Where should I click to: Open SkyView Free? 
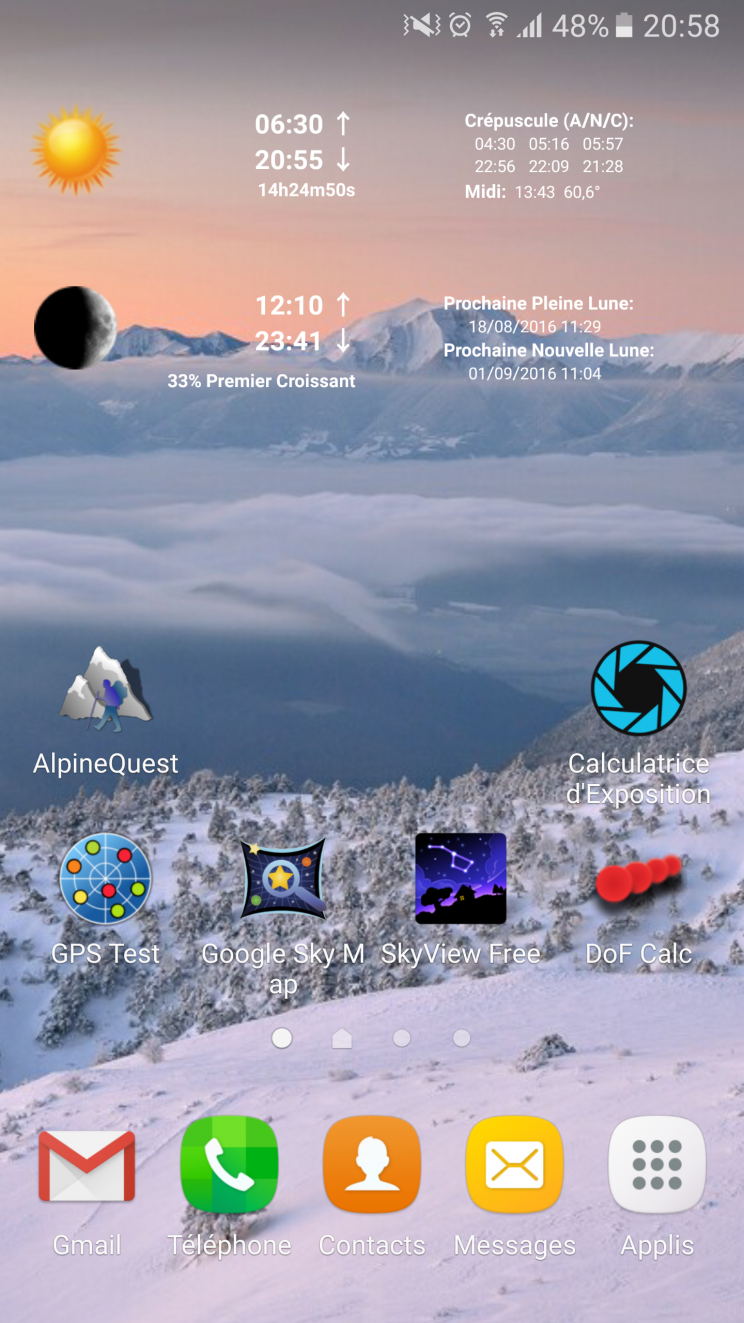(x=461, y=879)
